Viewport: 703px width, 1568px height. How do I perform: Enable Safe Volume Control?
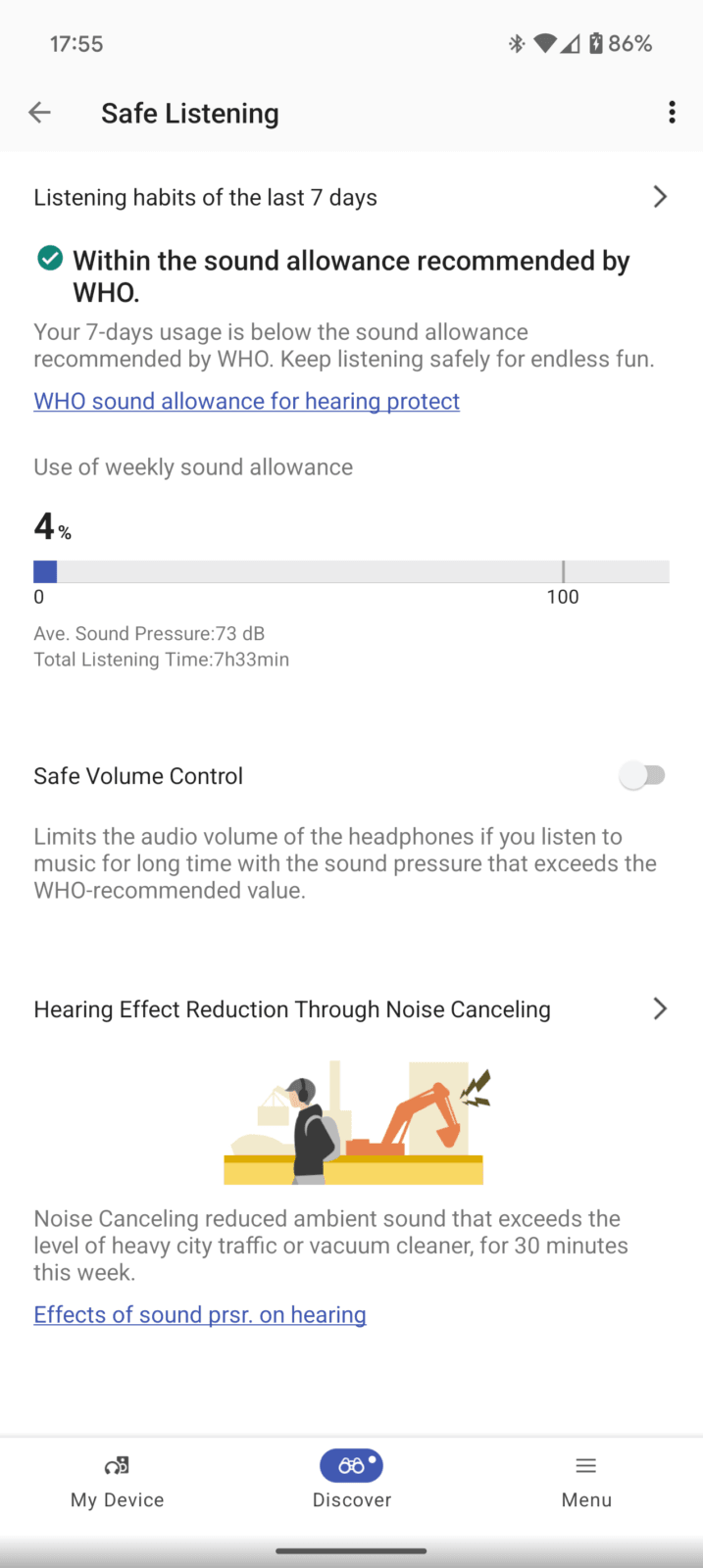[x=643, y=776]
